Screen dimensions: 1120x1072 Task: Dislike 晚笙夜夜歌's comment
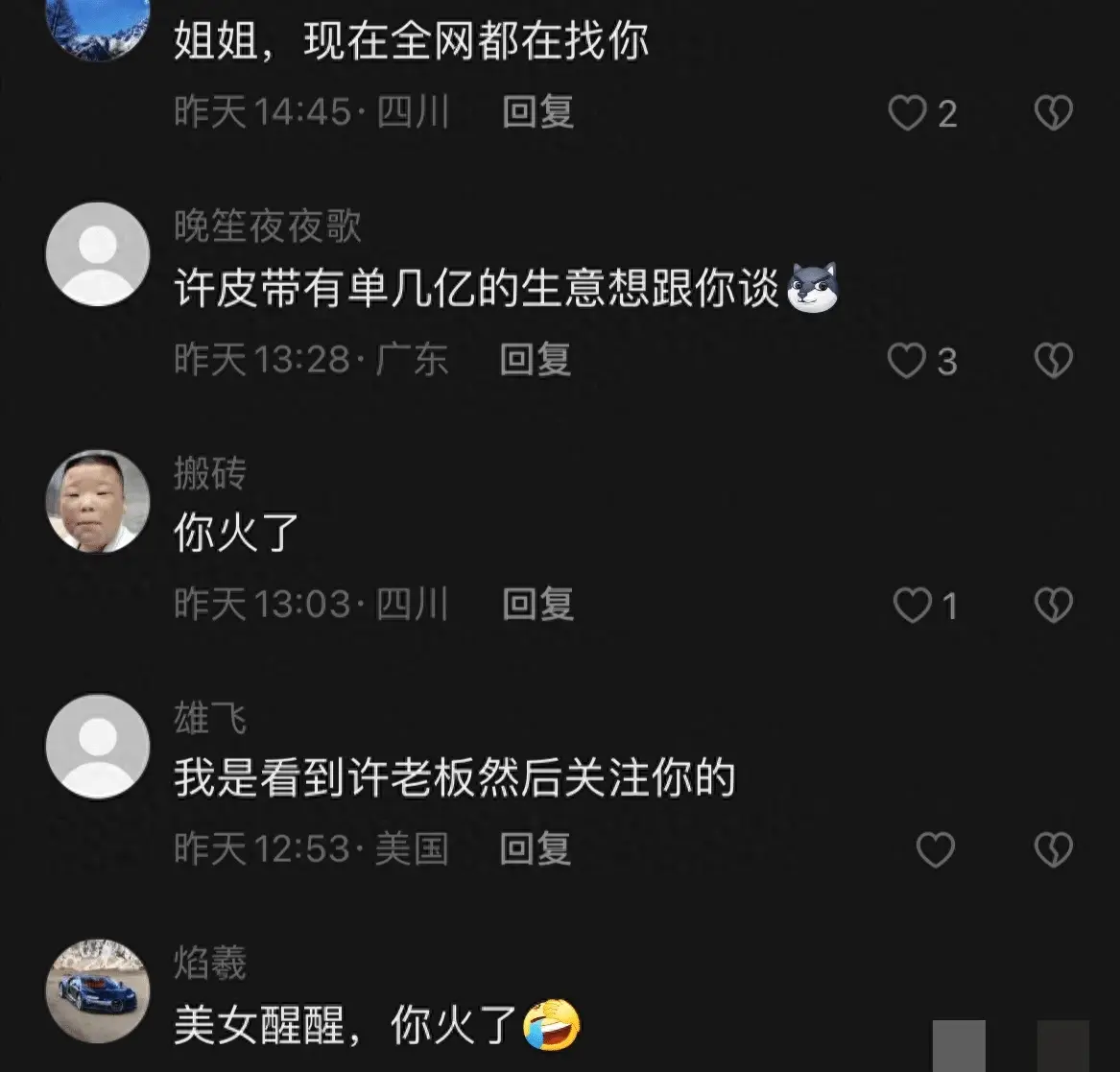(x=1053, y=361)
